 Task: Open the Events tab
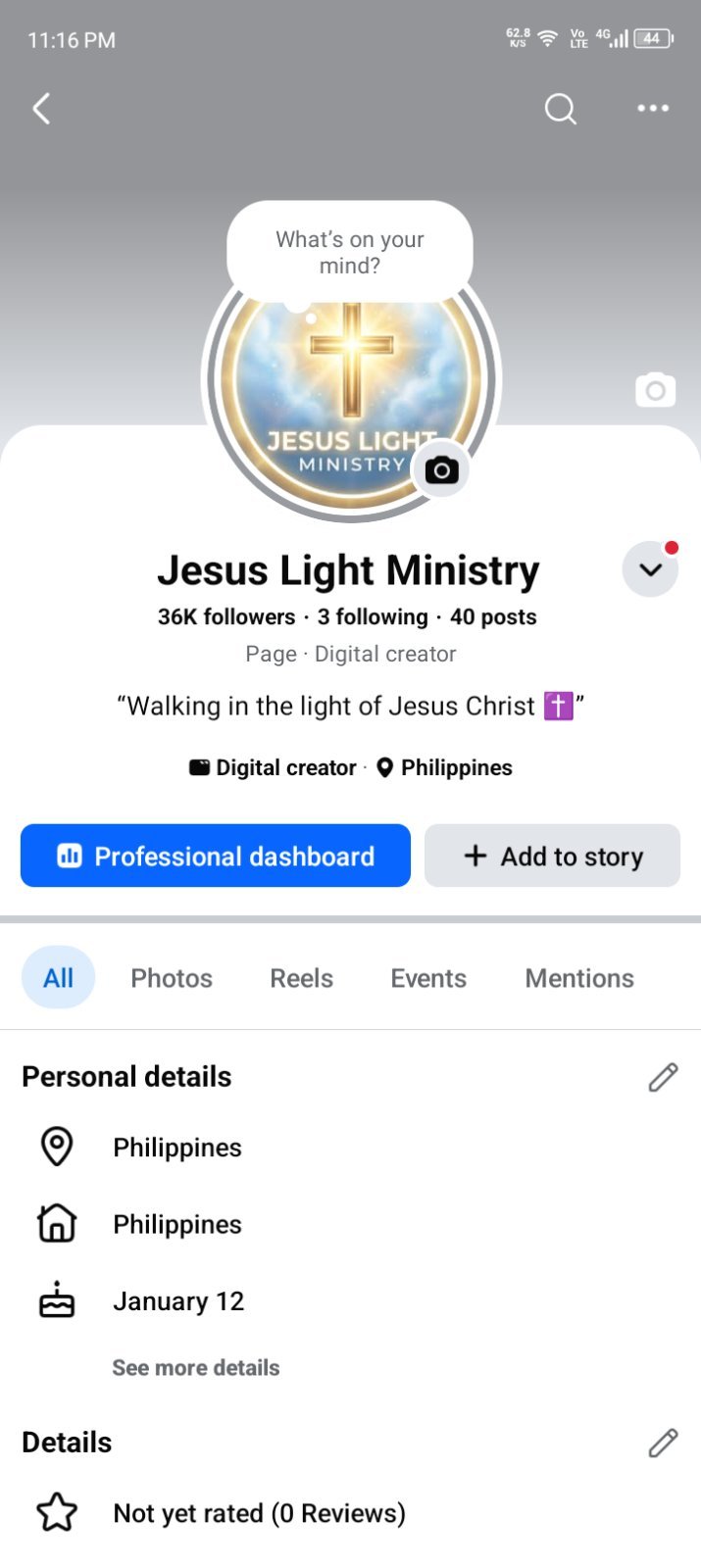(x=428, y=978)
